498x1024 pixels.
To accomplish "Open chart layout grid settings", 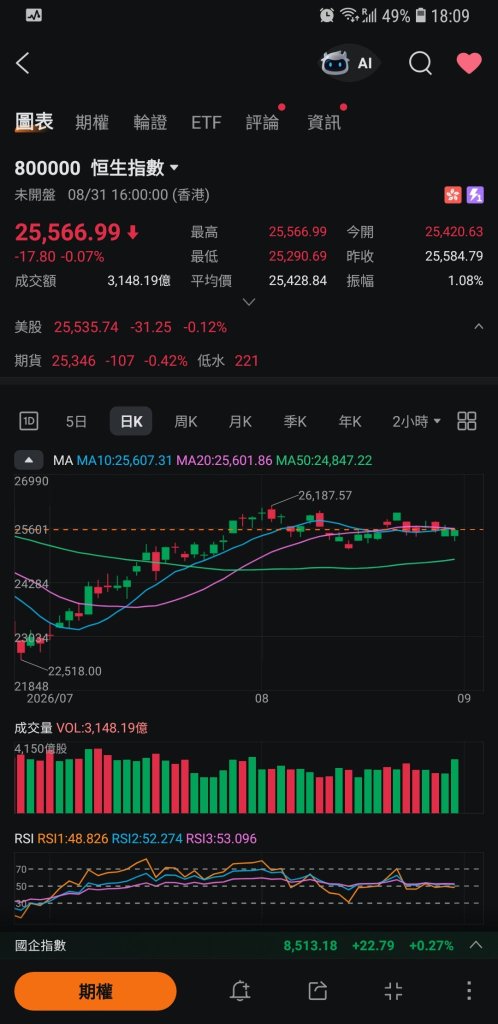I will 467,421.
